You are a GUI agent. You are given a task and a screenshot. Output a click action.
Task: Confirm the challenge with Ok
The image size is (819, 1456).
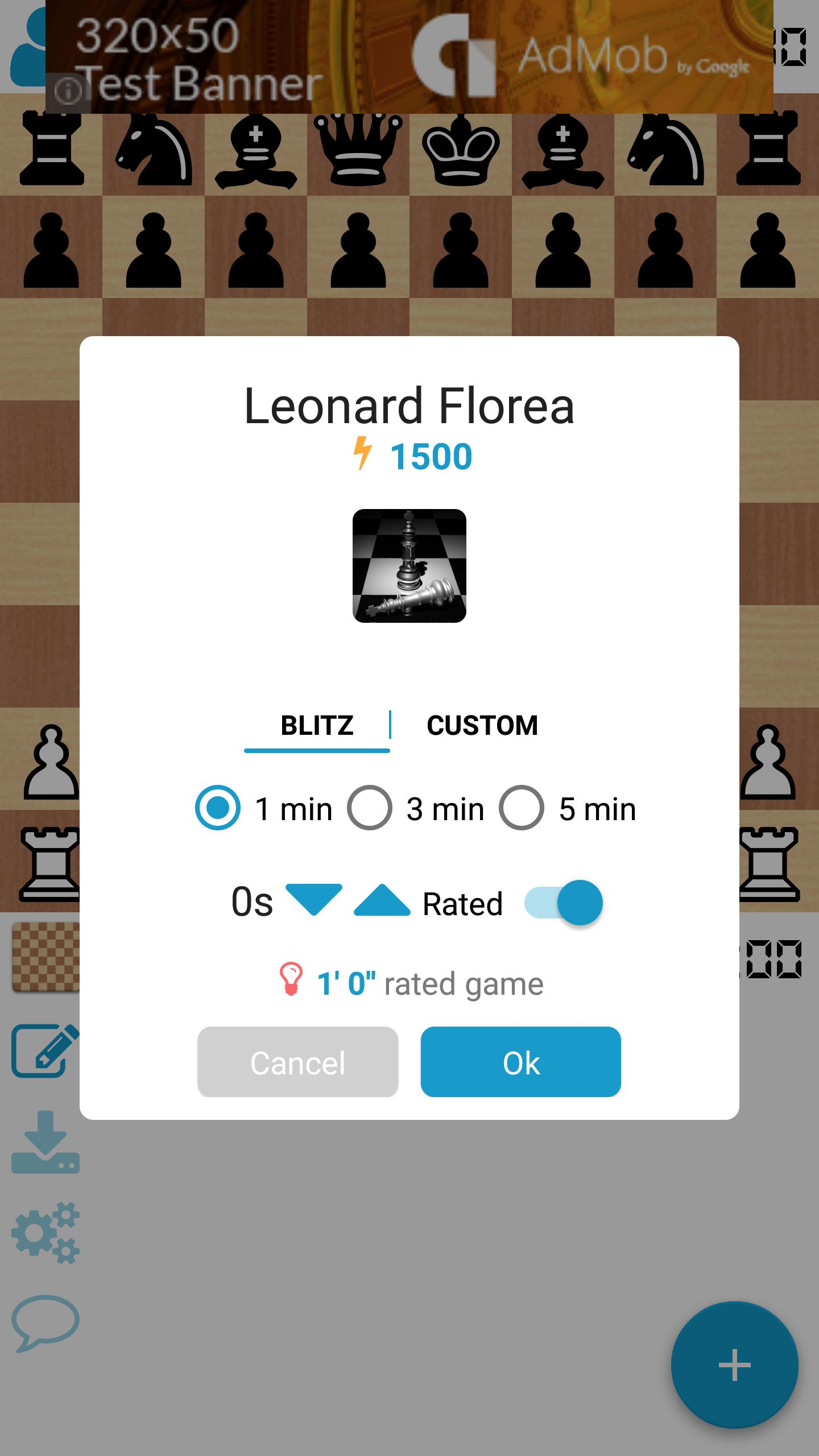point(520,1062)
